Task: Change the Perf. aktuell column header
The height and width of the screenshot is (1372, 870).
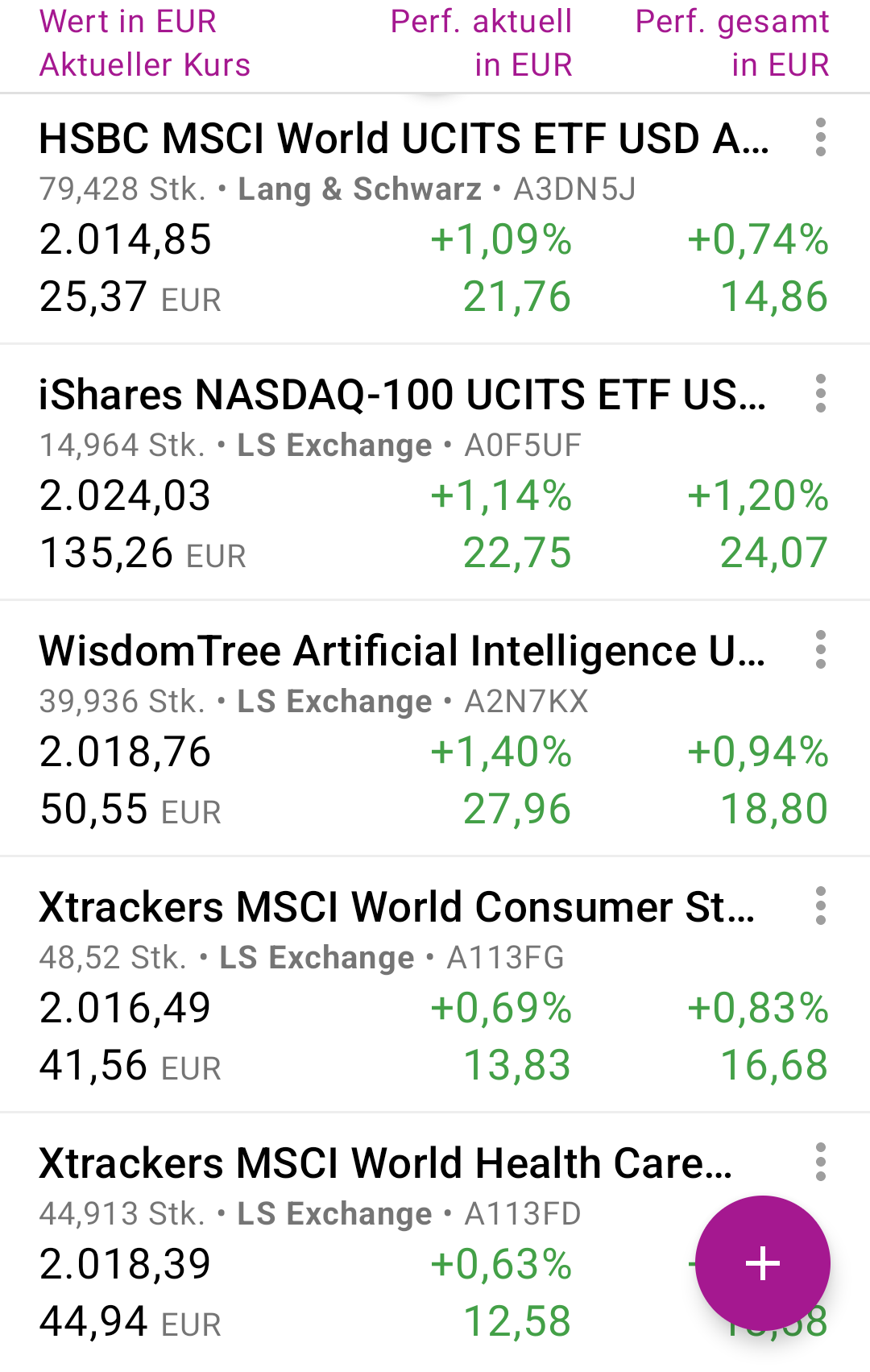Action: [482, 44]
